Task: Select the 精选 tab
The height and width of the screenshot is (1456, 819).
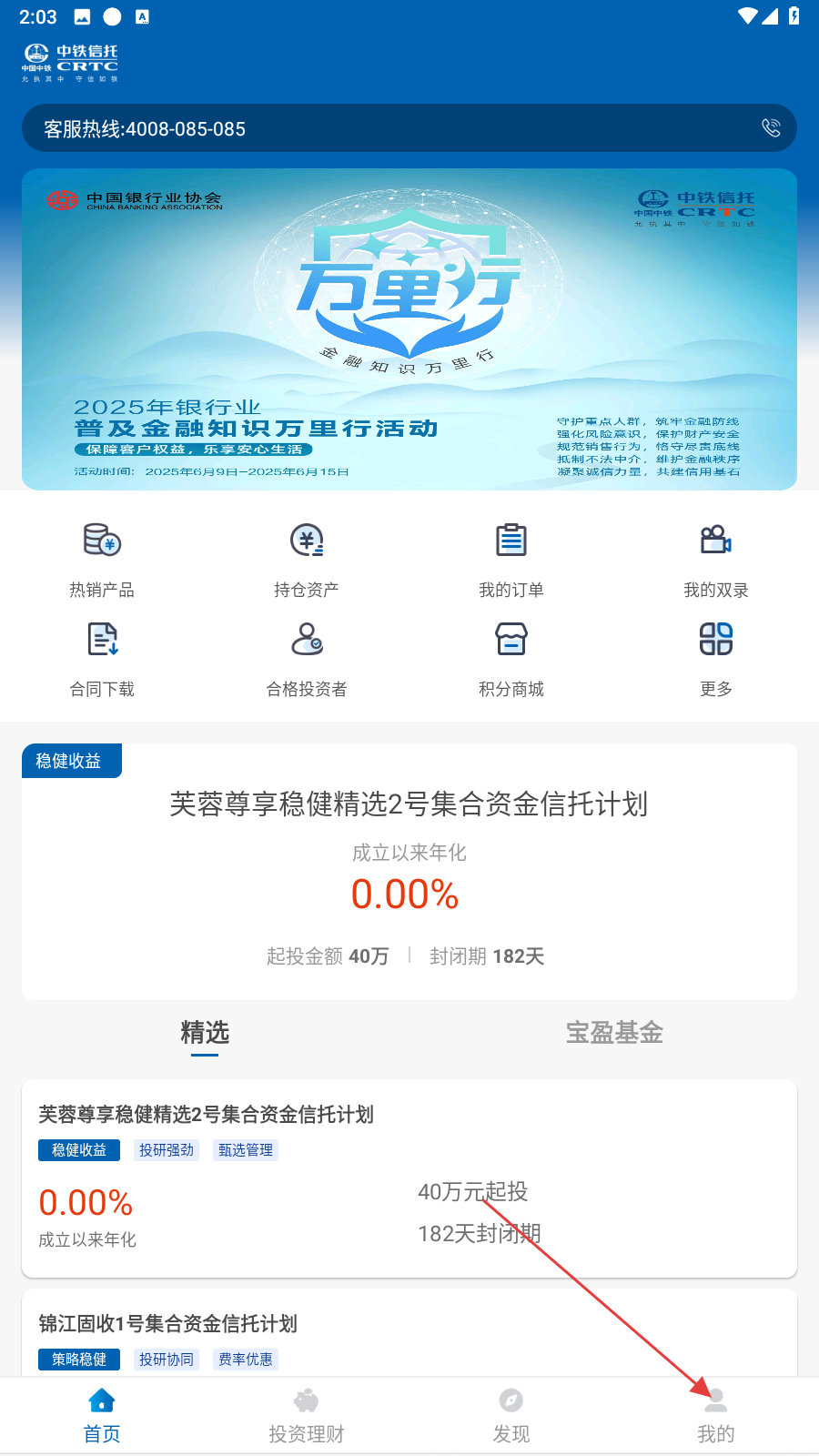Action: (205, 1033)
